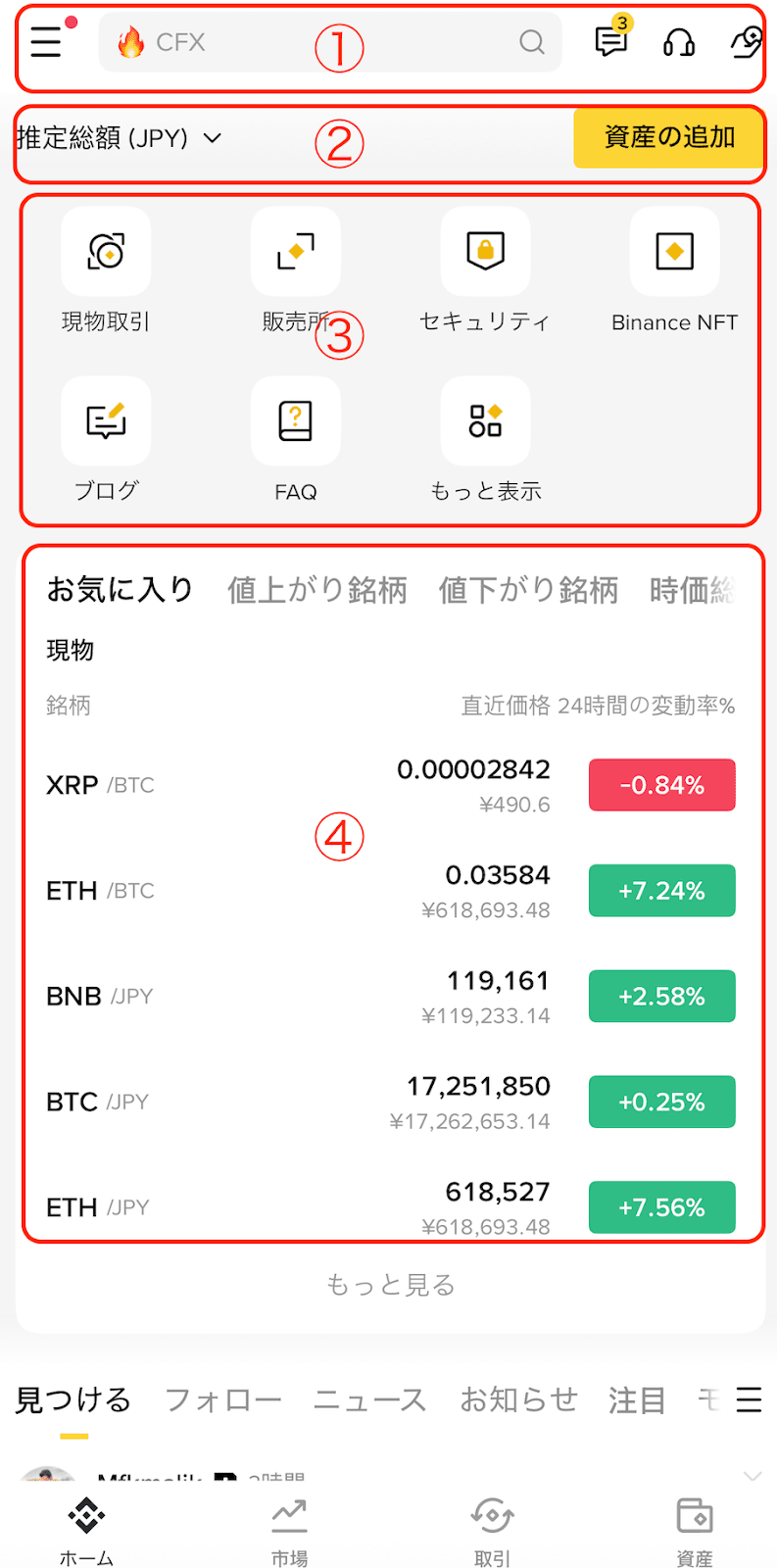Screen dimensions: 777x1568
Task: Open the XRP/BTC pair row
Action: tap(294, 786)
